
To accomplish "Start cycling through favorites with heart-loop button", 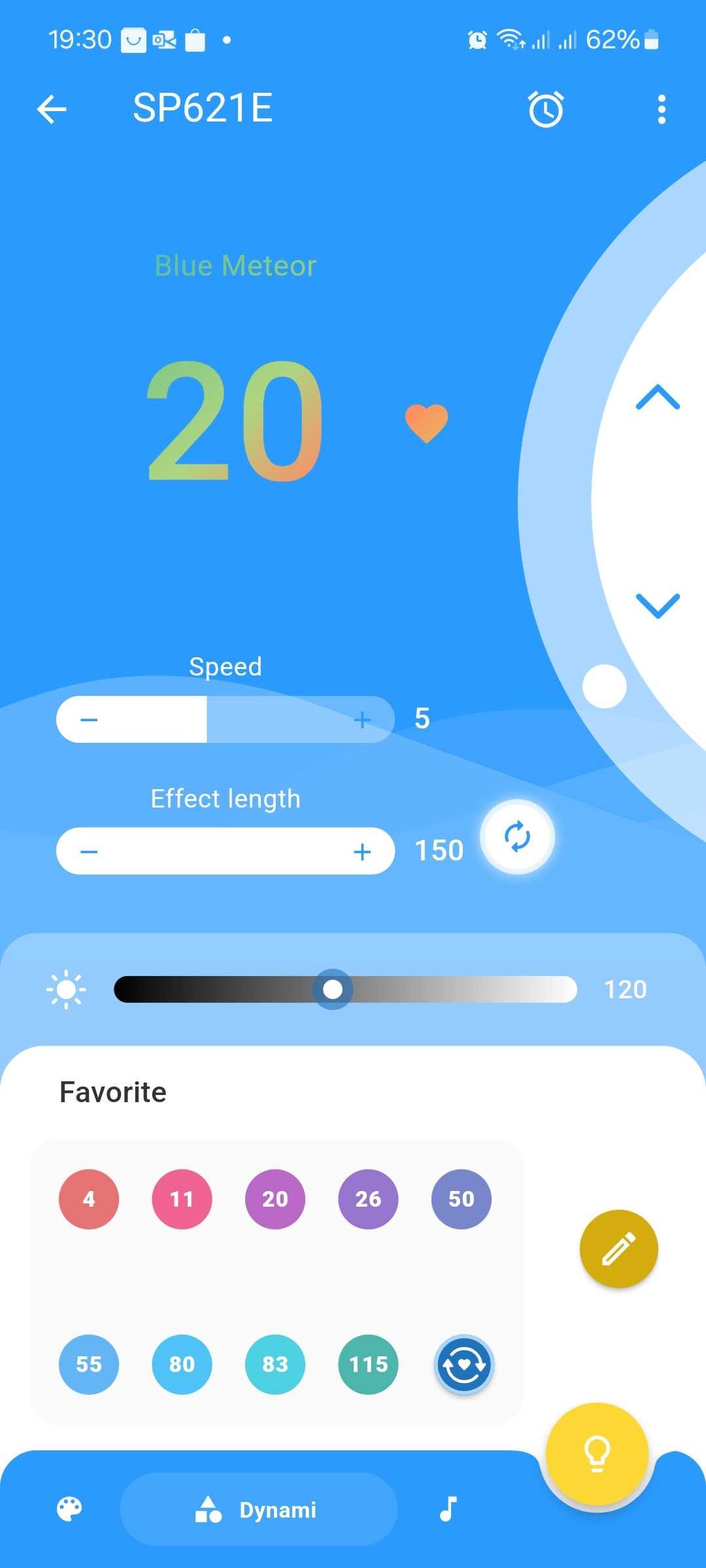I will (x=464, y=1364).
